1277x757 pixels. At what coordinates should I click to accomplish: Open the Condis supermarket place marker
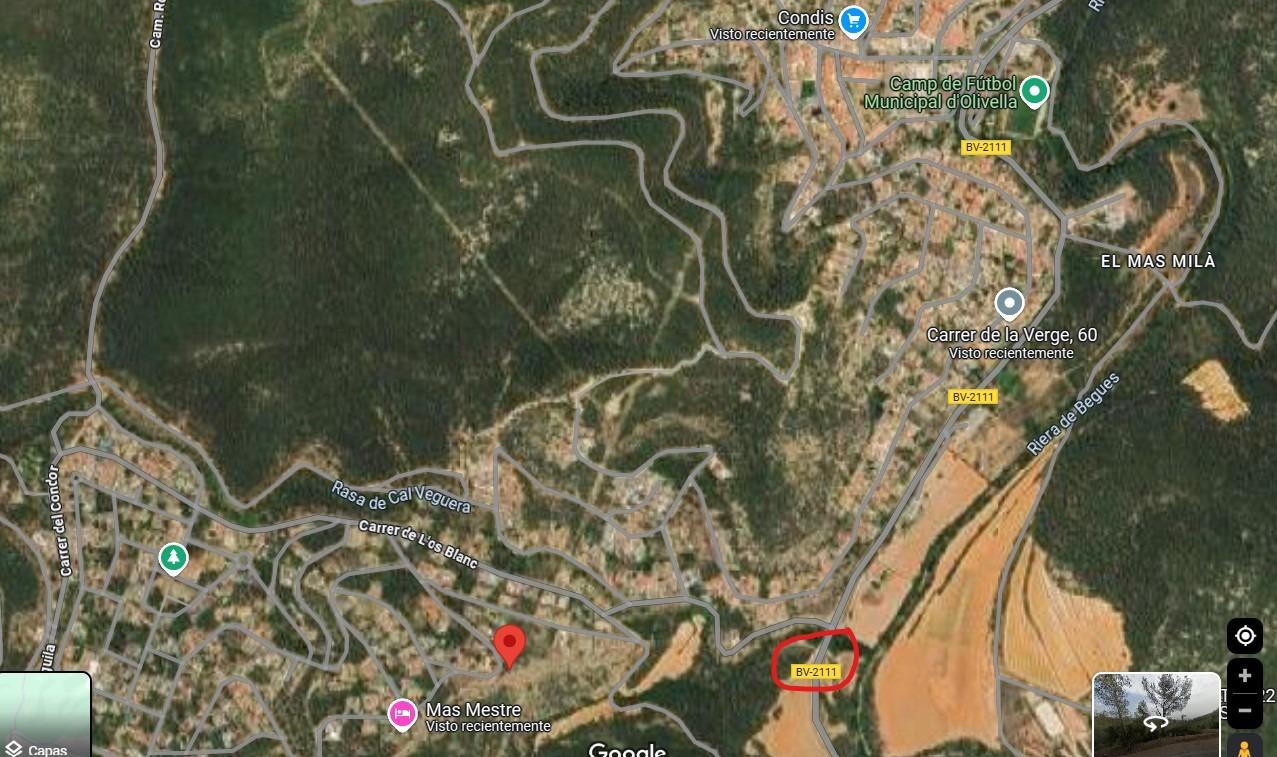[852, 20]
